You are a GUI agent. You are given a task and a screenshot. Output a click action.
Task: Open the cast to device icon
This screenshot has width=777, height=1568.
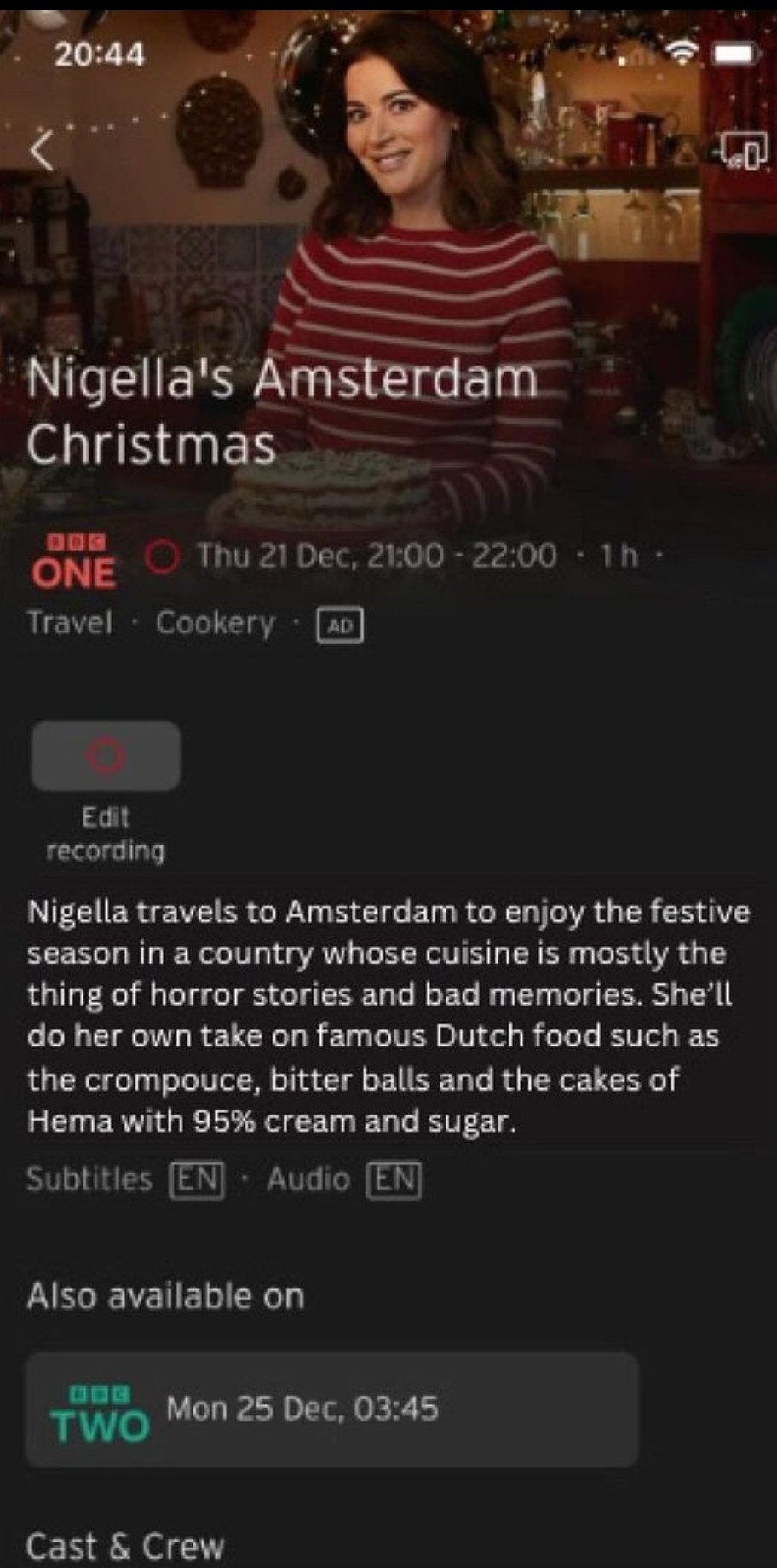[744, 151]
